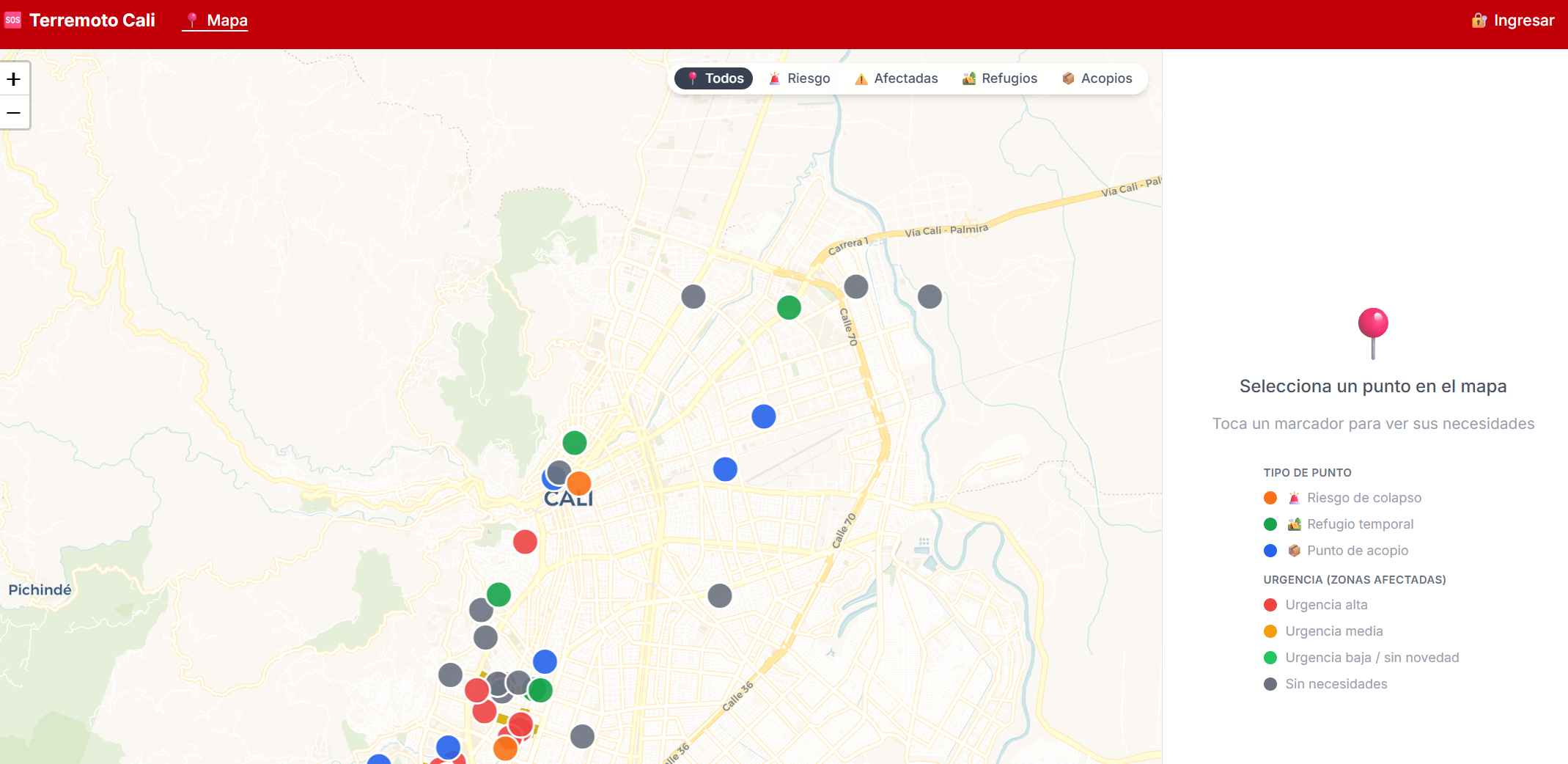Filter map by Riesgo
Viewport: 1568px width, 764px height.
point(799,78)
